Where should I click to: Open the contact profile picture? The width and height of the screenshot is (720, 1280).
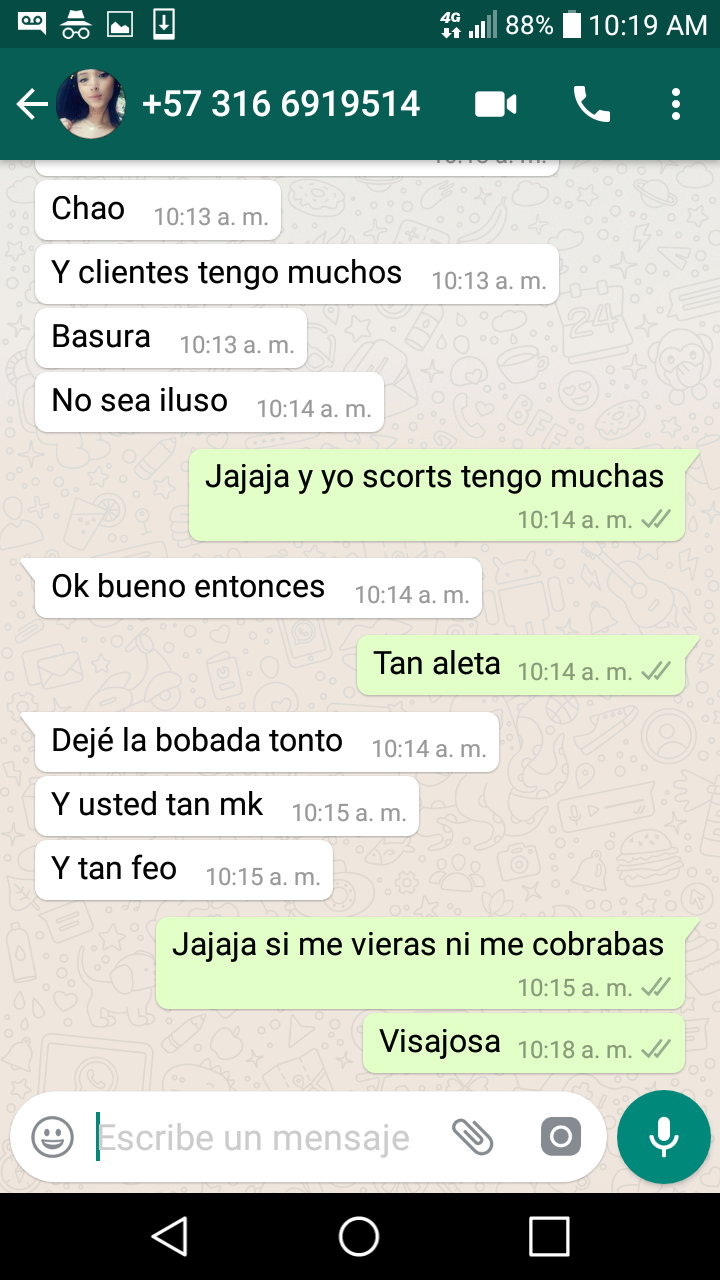91,104
